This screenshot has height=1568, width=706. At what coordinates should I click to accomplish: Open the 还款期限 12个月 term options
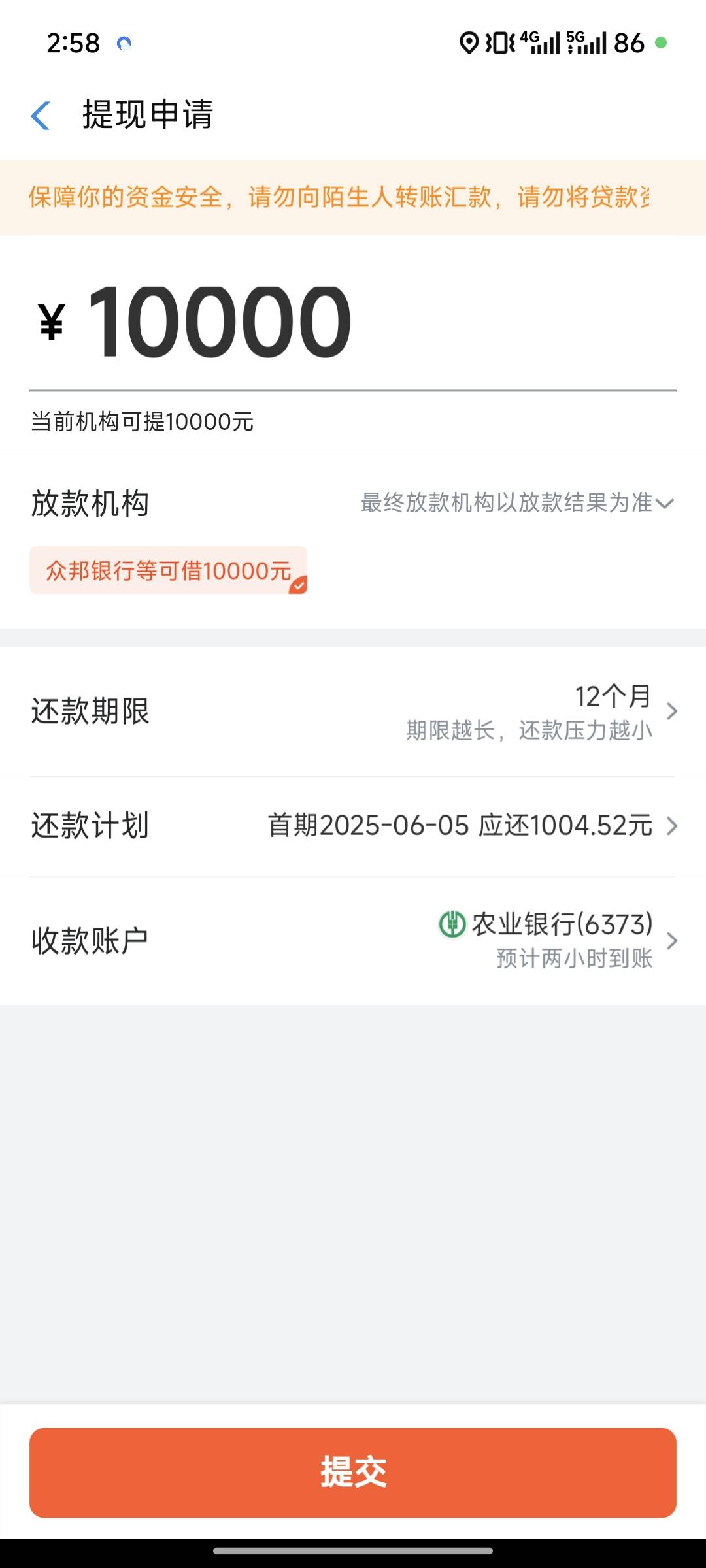tap(353, 711)
